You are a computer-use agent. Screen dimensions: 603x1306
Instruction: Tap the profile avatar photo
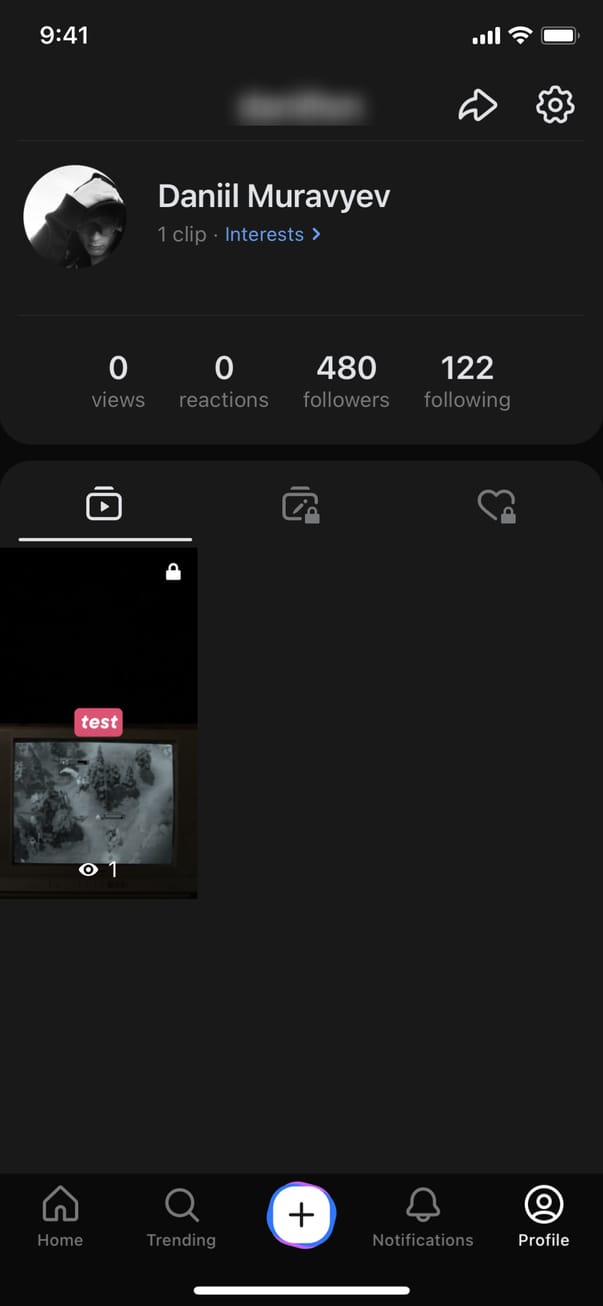click(x=74, y=217)
